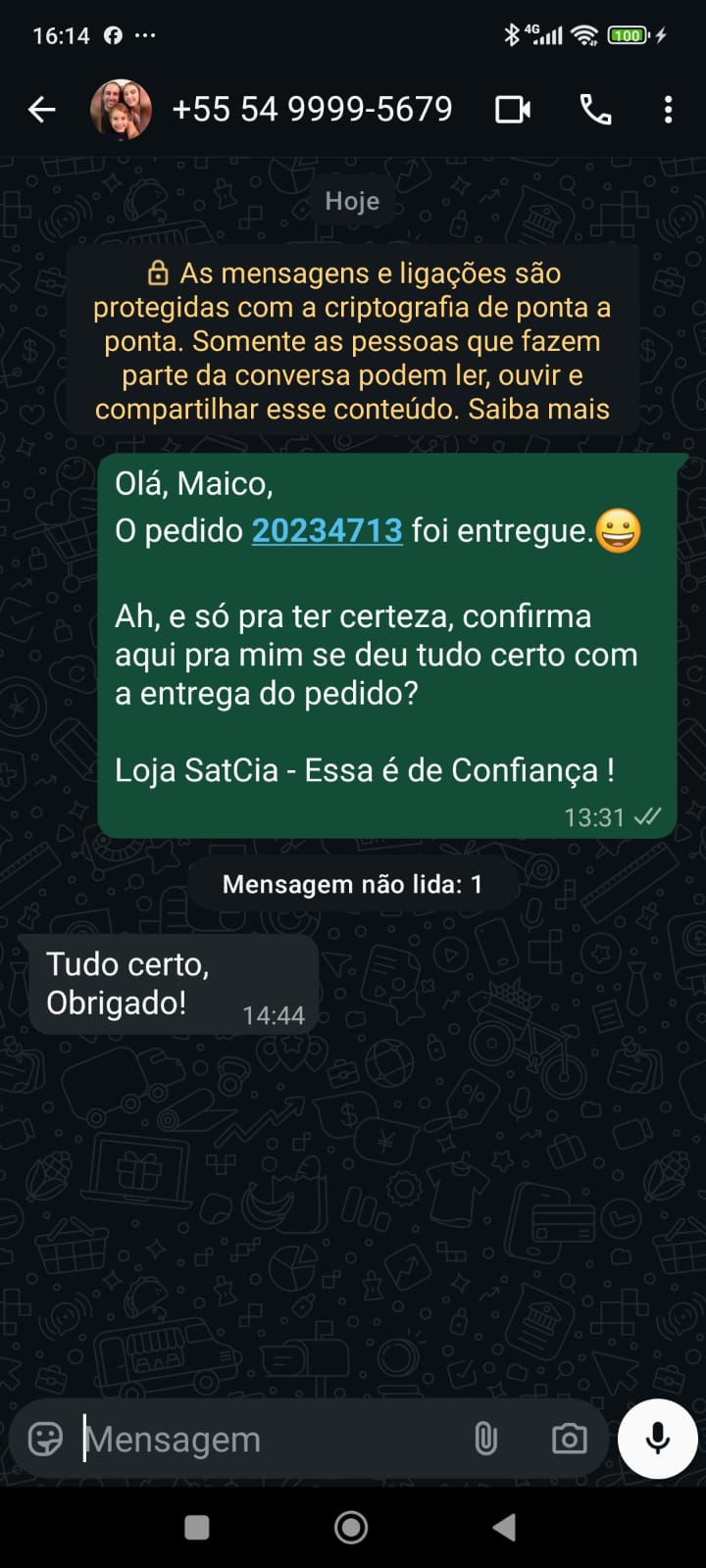Open the camera from message bar
Screen dimensions: 706x1568
tap(569, 1439)
